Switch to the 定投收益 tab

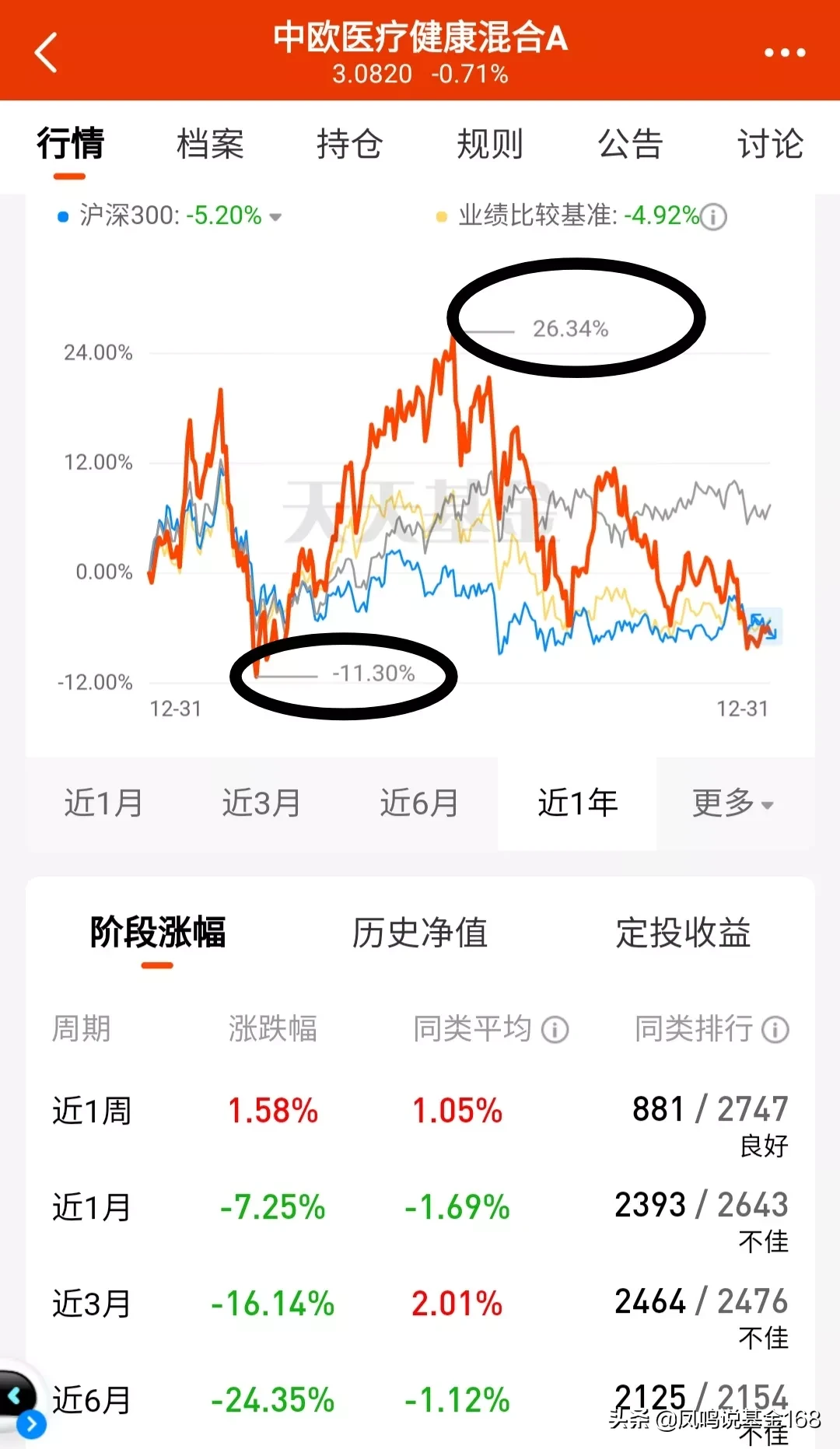tap(683, 933)
